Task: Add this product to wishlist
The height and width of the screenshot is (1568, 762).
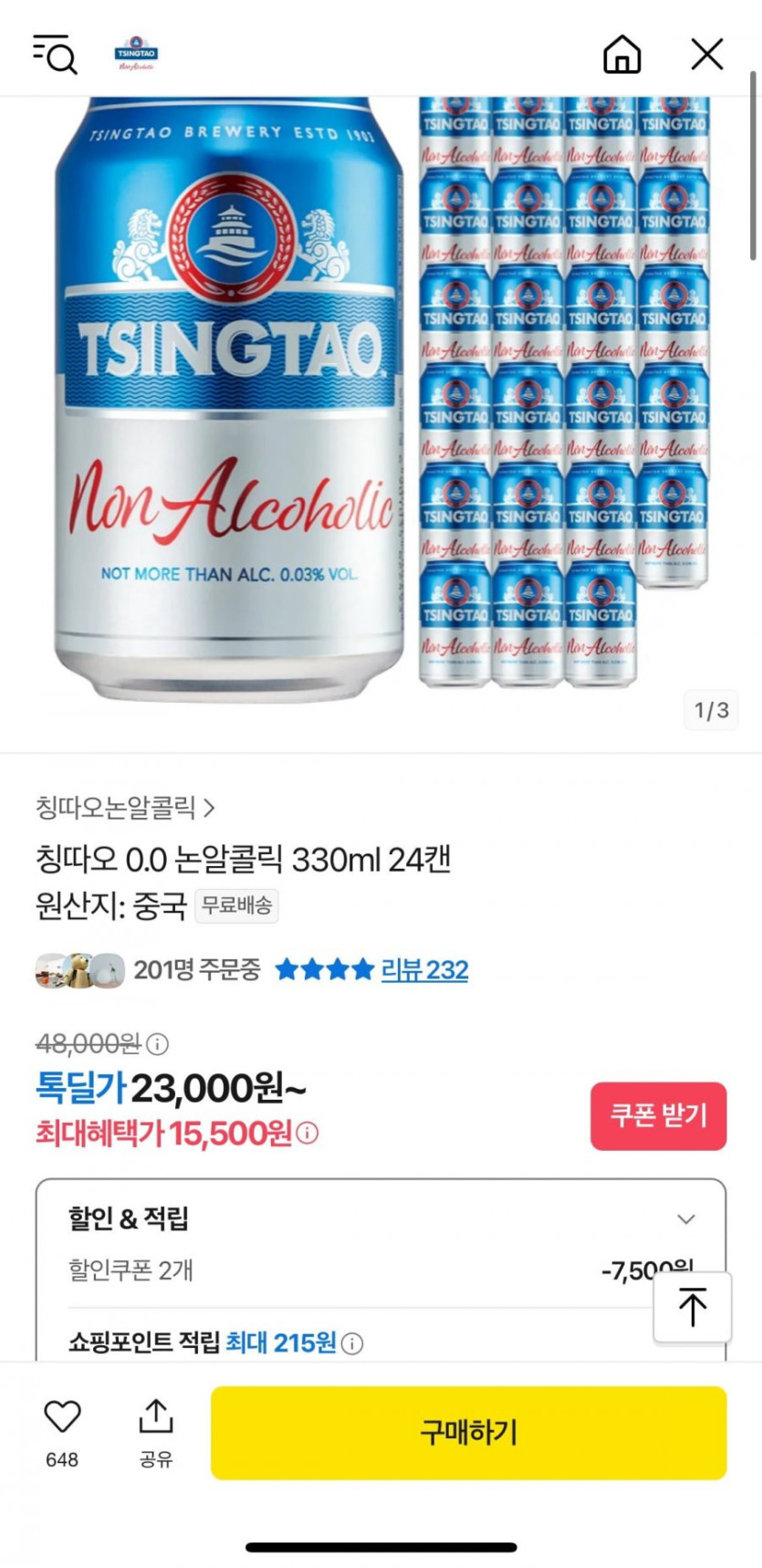Action: click(62, 1416)
